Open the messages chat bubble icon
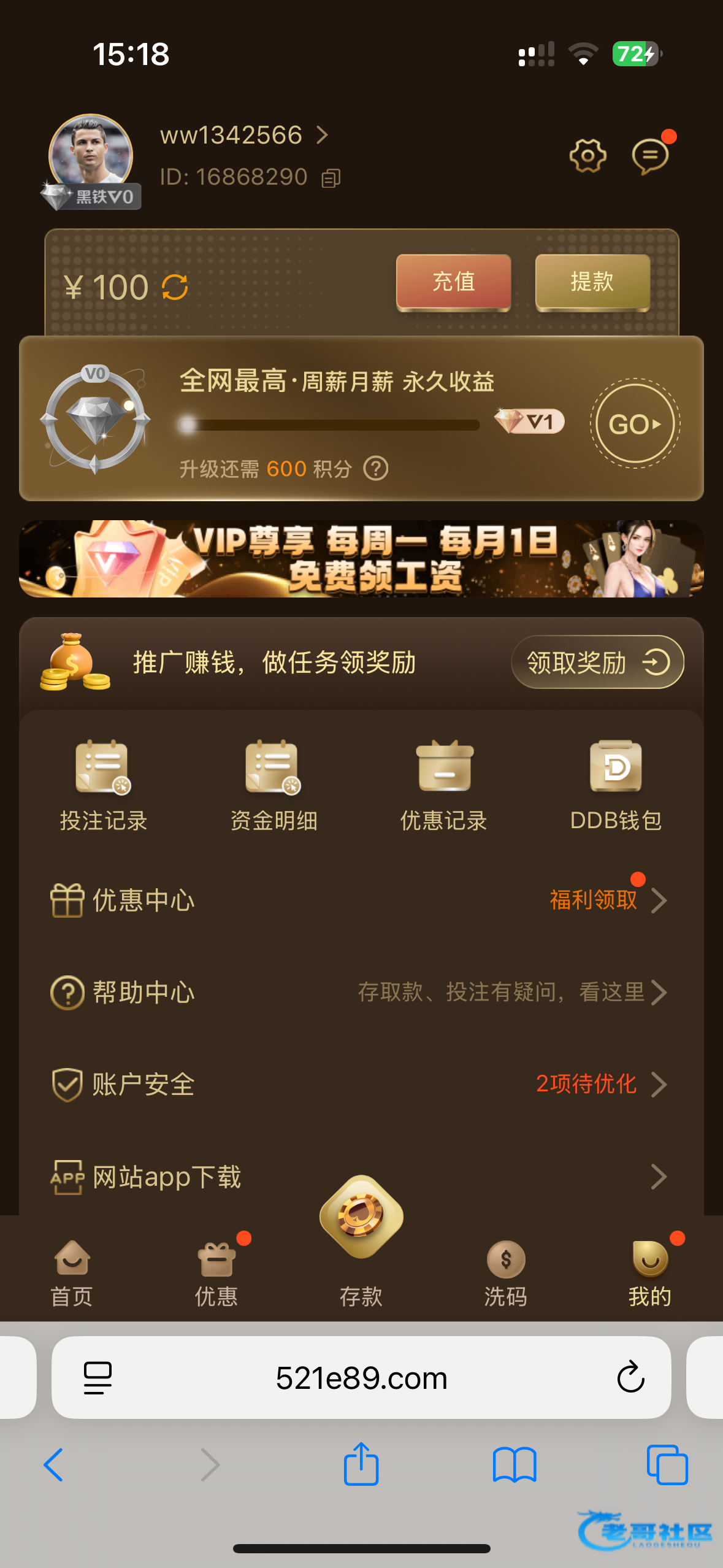723x1568 pixels. coord(649,156)
